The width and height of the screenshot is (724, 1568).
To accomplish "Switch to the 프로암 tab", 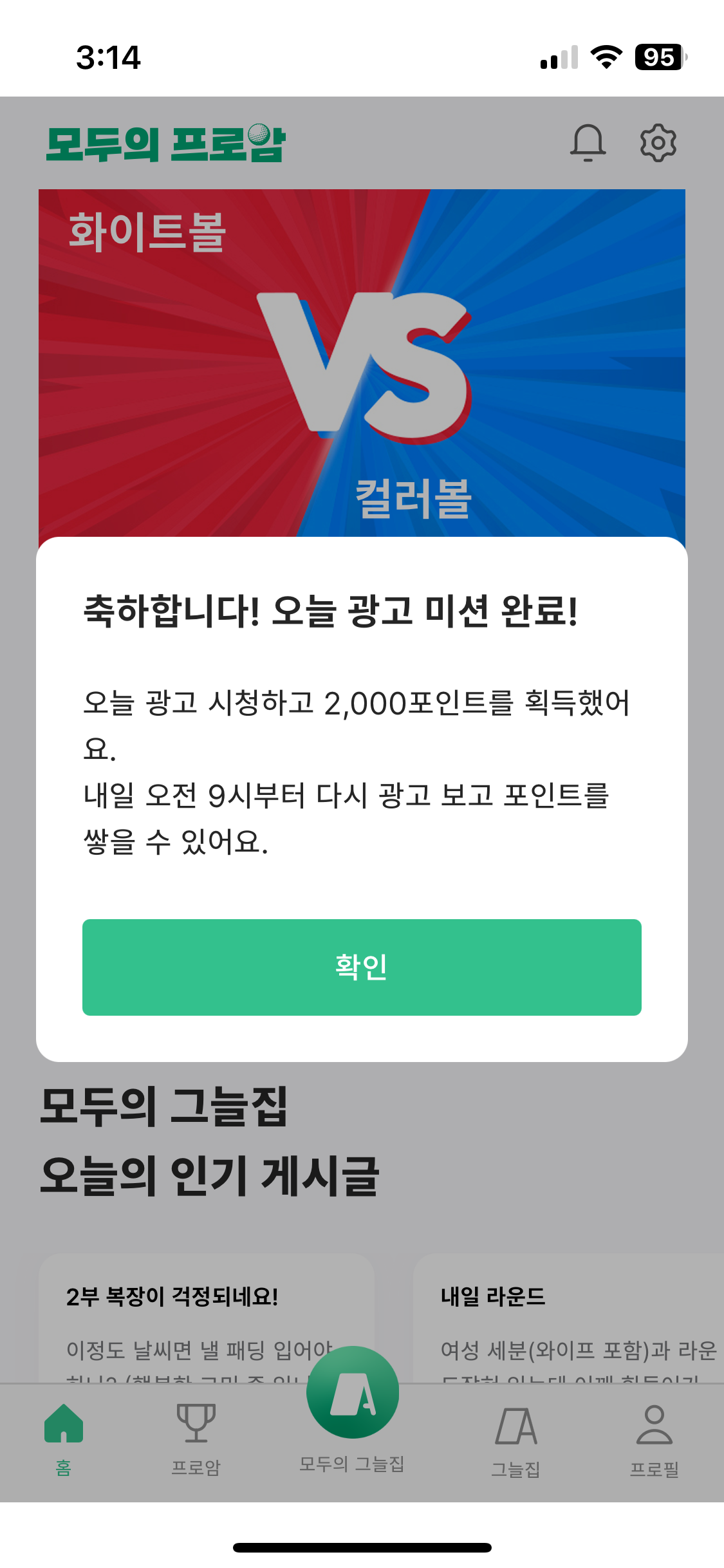I will (196, 1439).
